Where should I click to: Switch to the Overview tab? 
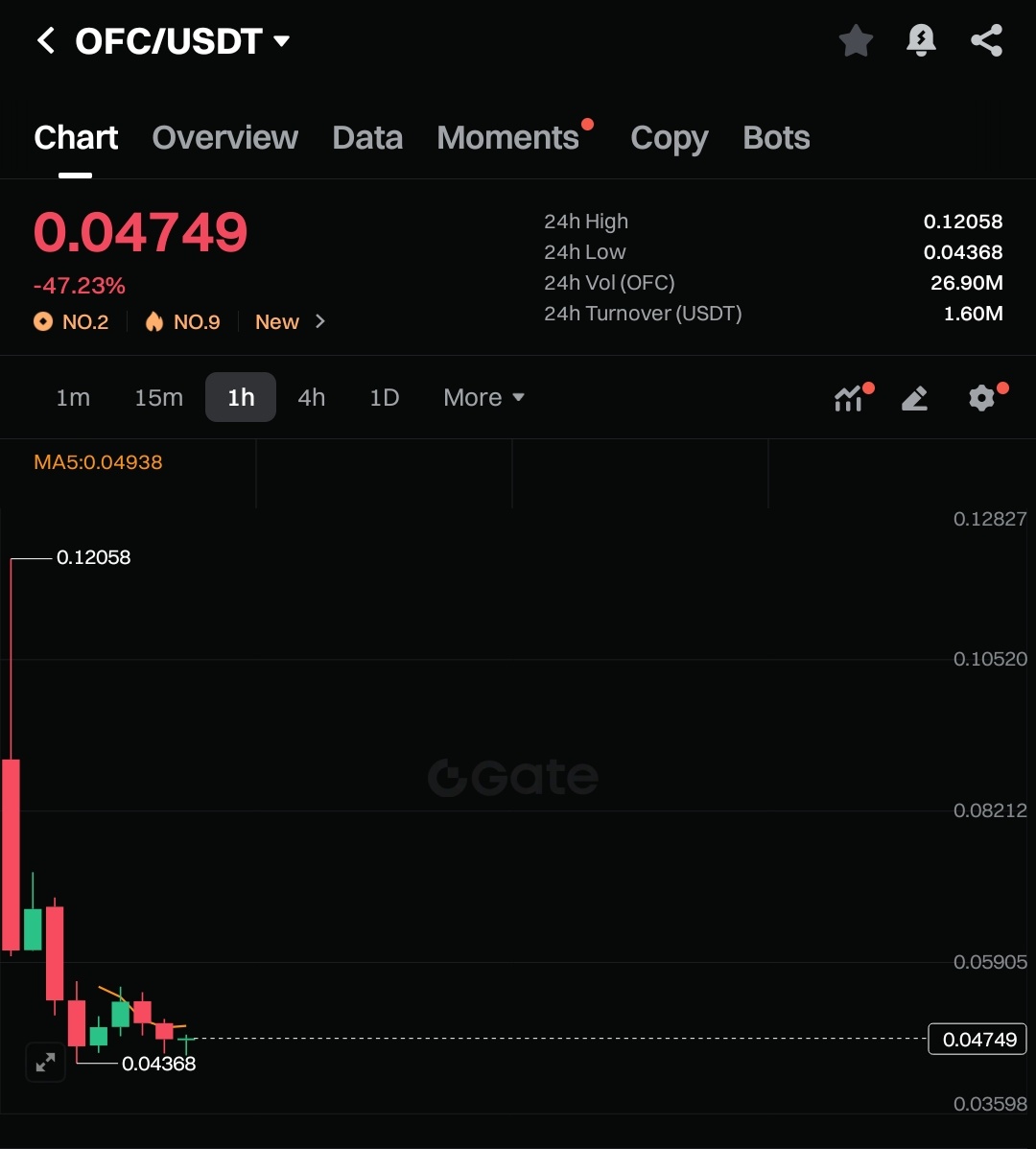[224, 138]
